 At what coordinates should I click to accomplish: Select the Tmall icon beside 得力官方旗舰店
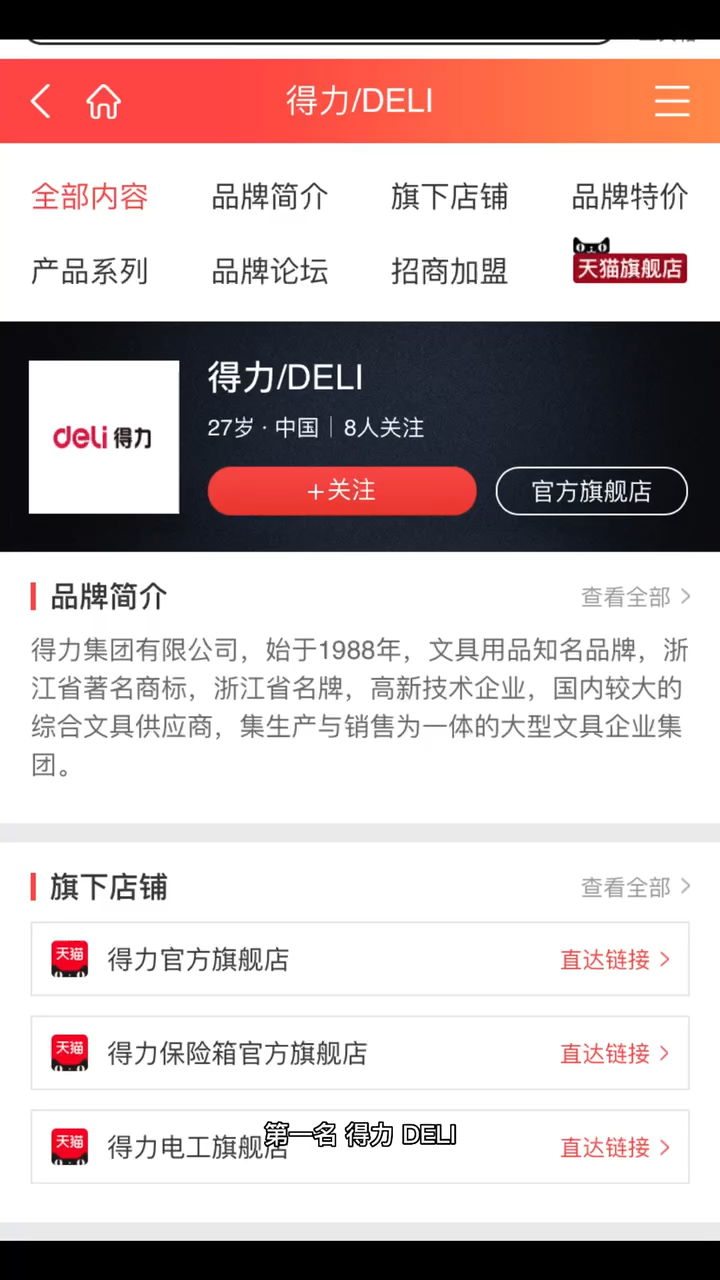pos(69,958)
